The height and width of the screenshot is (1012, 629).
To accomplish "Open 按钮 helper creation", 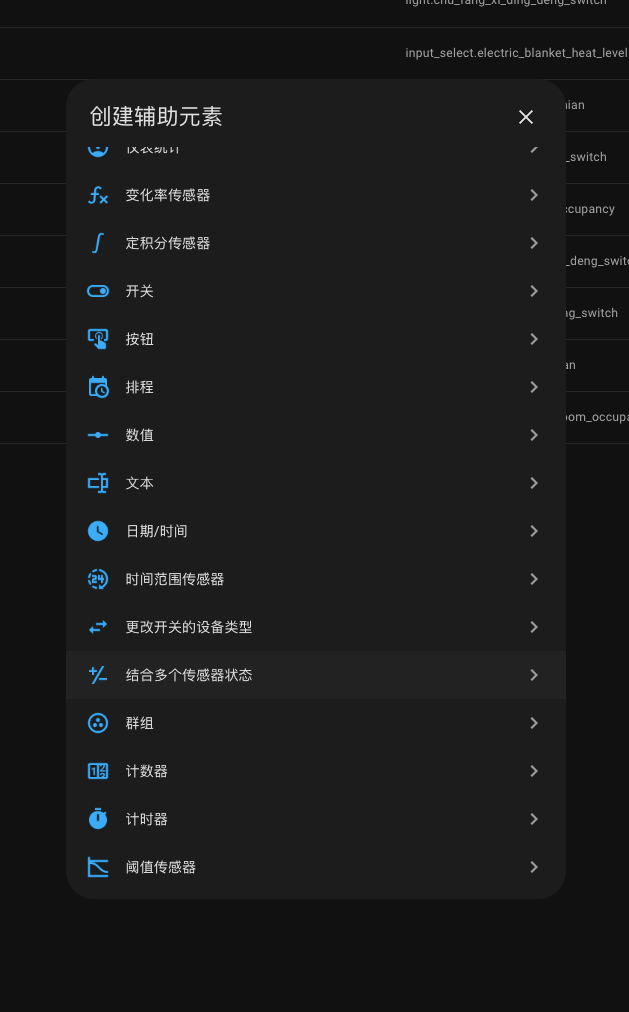I will coord(315,339).
